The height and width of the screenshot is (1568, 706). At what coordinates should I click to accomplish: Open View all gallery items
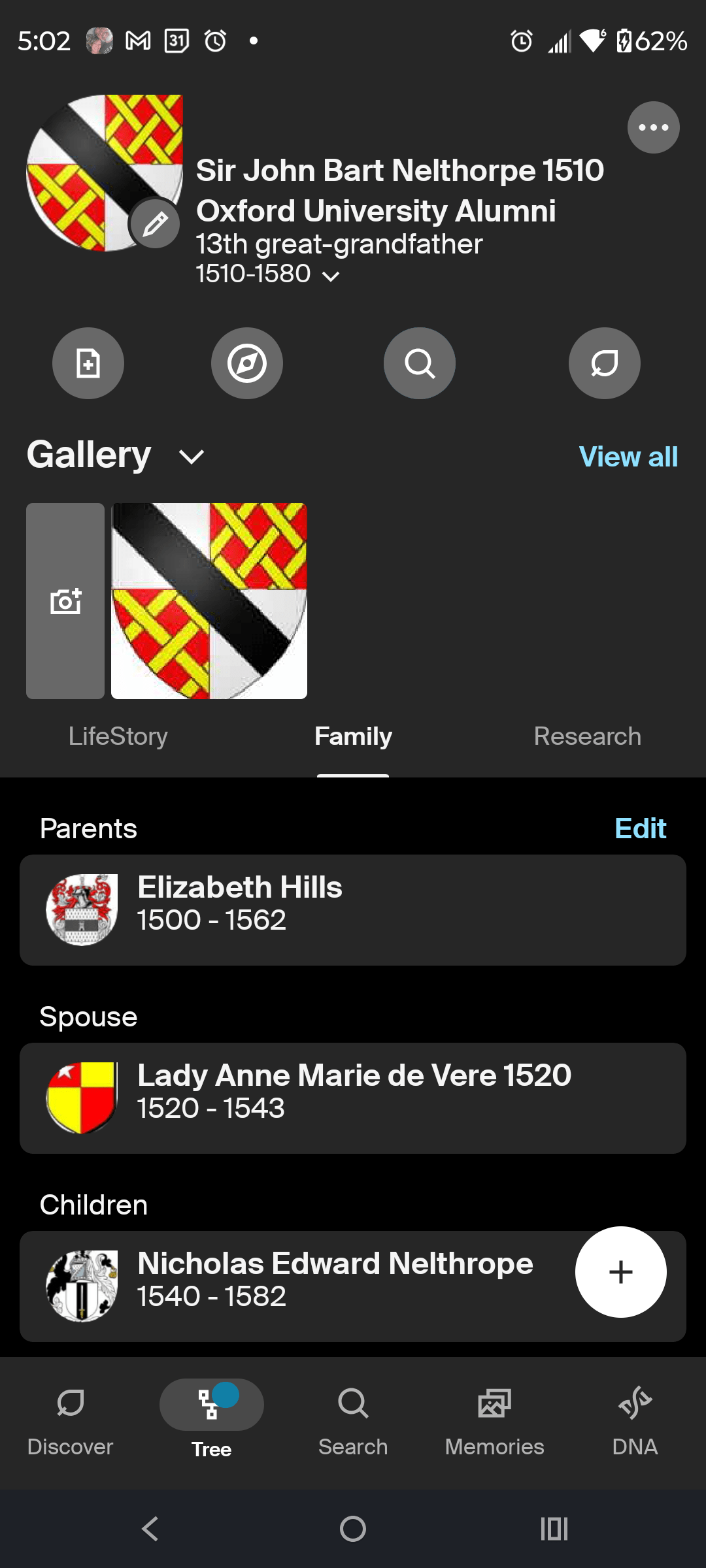[627, 456]
